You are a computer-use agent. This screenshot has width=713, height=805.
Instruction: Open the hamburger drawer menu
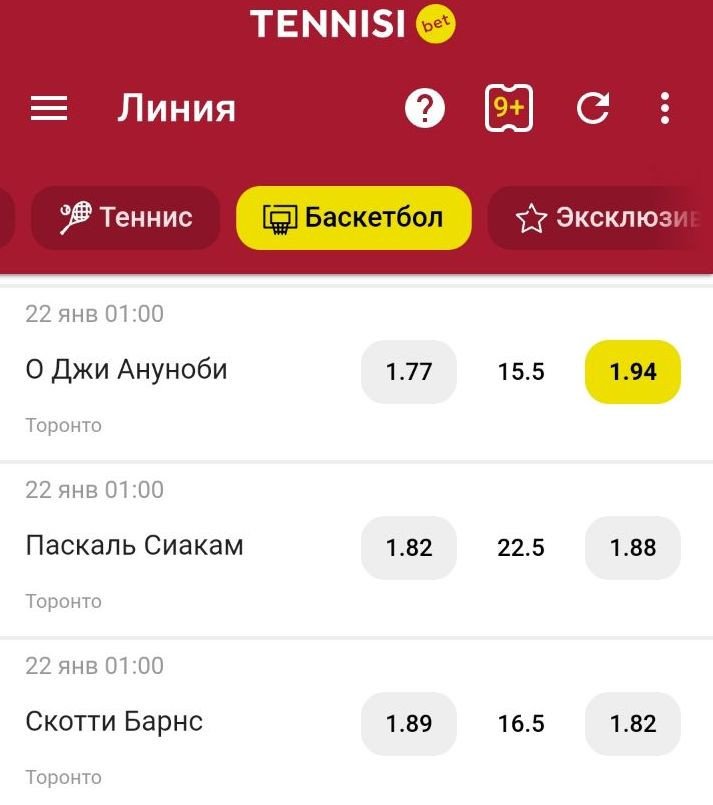48,108
